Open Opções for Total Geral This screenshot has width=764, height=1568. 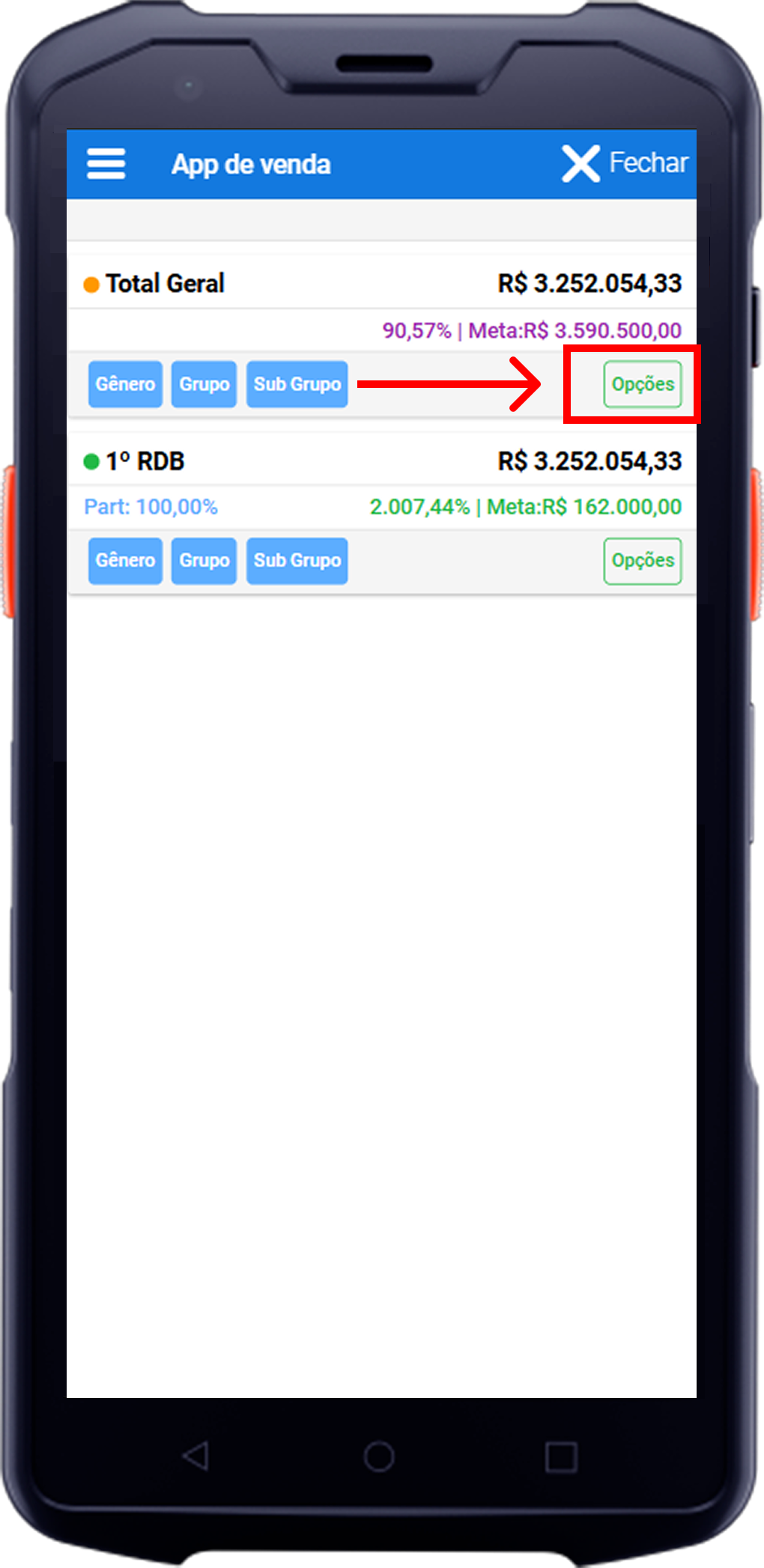[643, 384]
